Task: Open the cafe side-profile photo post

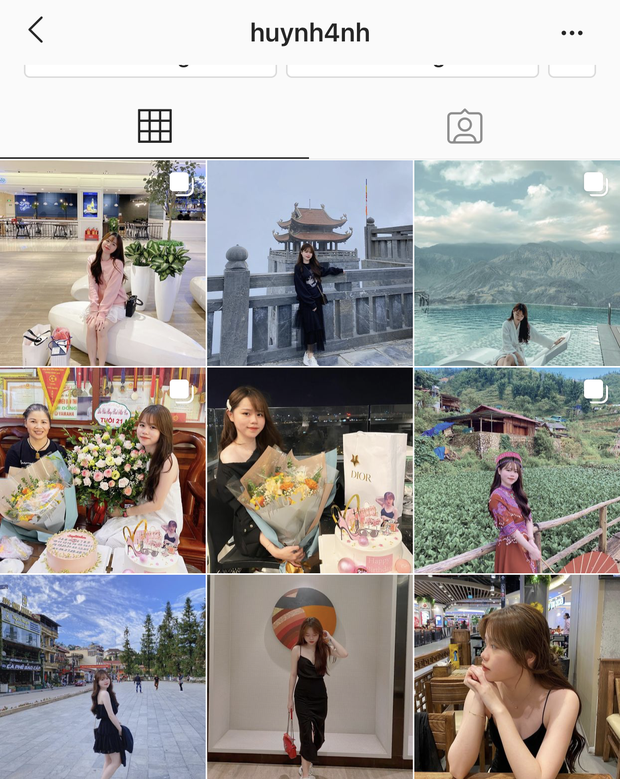Action: [517, 677]
